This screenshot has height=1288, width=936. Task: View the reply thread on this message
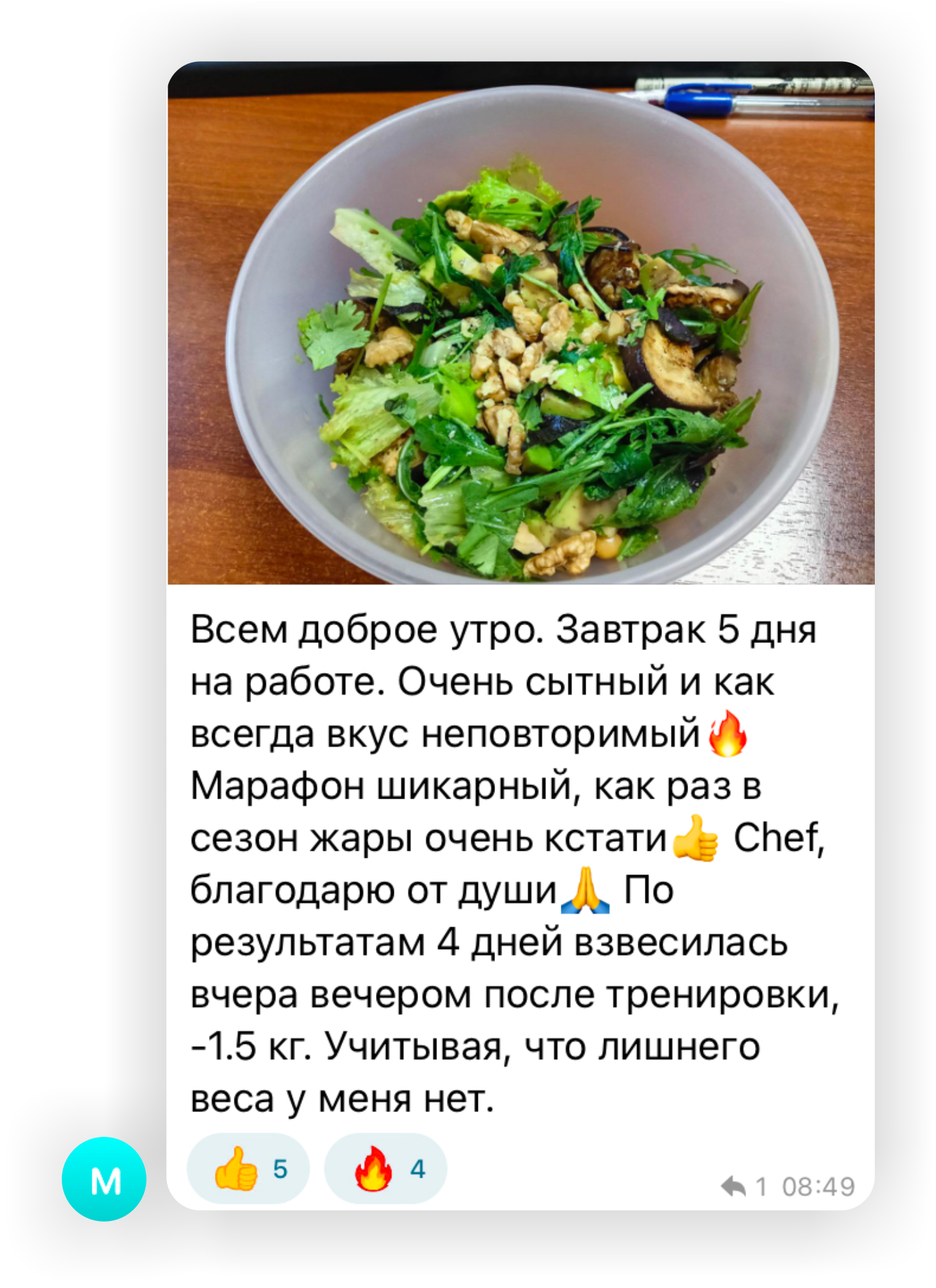[743, 1187]
